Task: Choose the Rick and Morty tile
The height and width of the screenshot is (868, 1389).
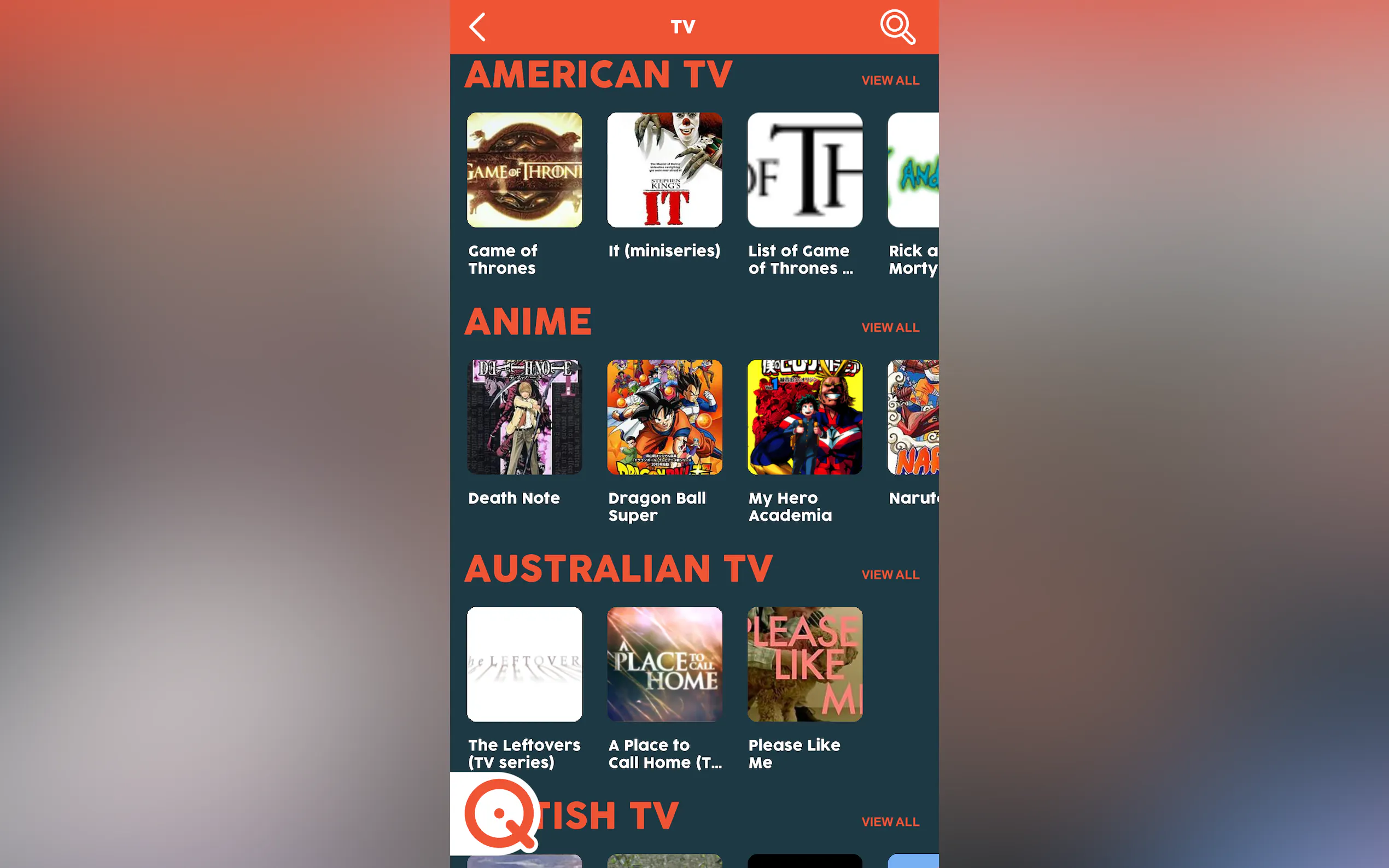Action: [913, 170]
